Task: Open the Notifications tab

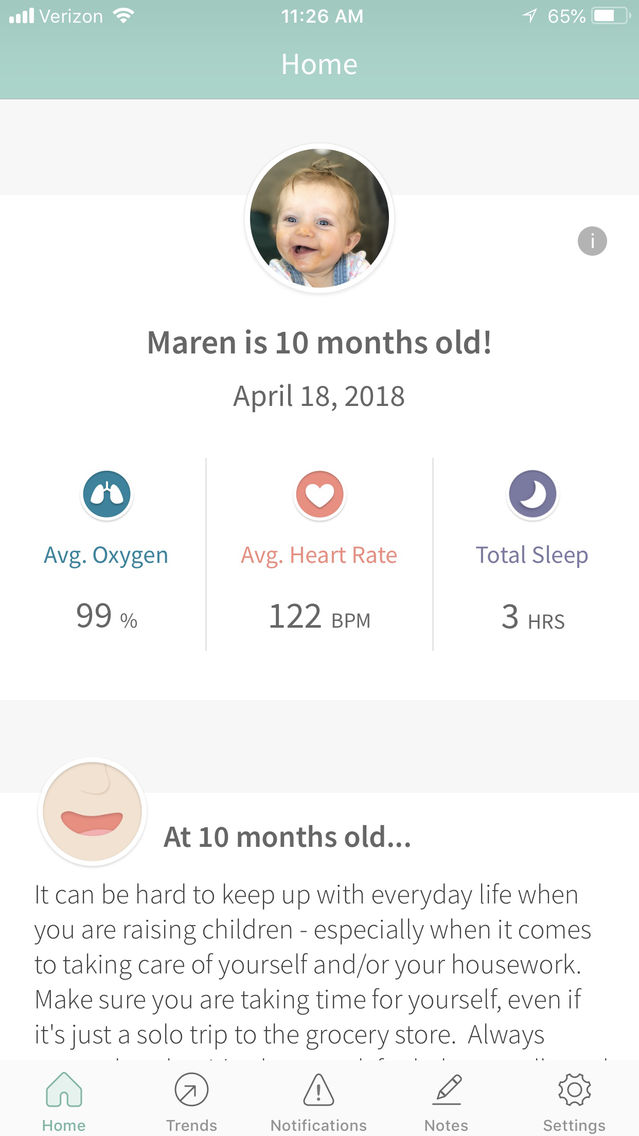Action: tap(318, 1101)
